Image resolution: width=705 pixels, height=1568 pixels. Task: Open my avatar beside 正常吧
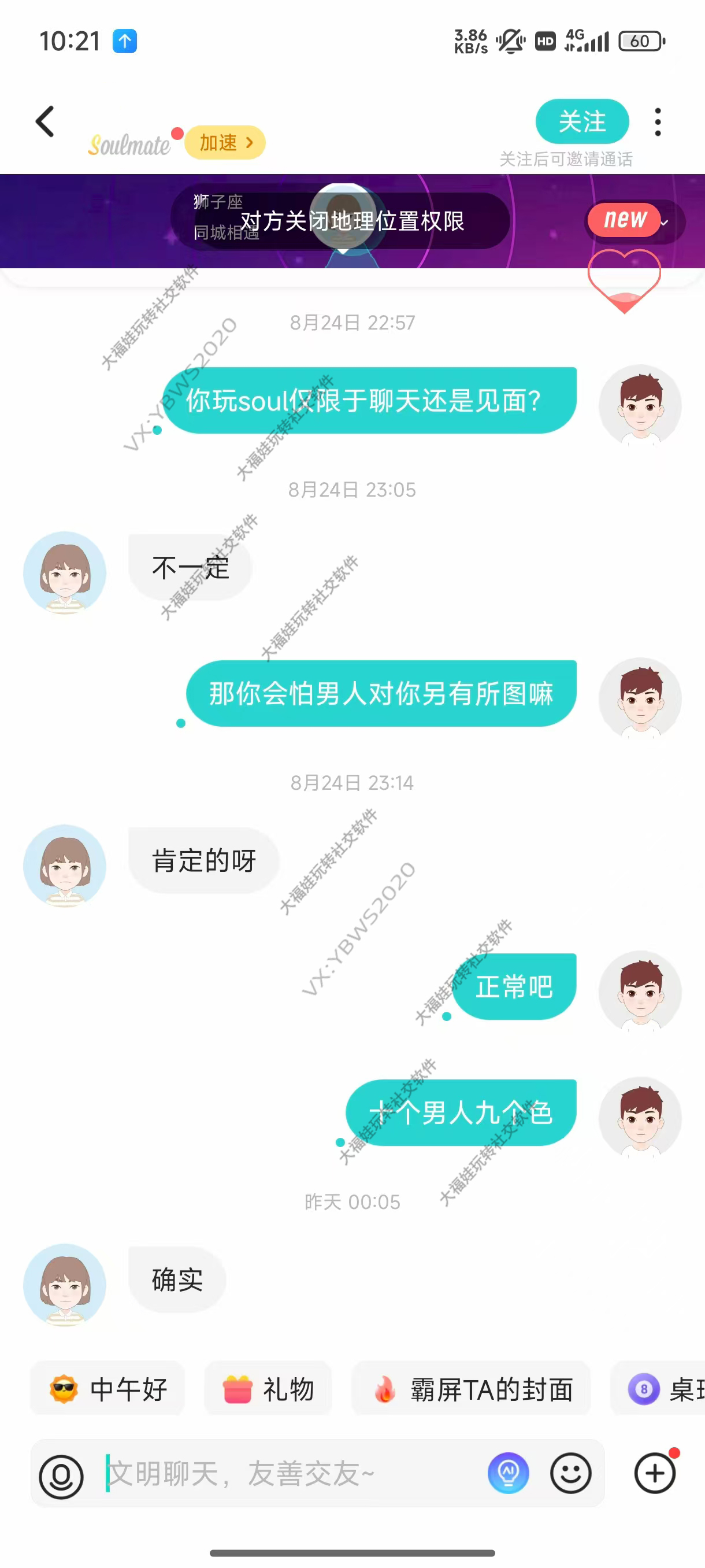click(x=639, y=991)
